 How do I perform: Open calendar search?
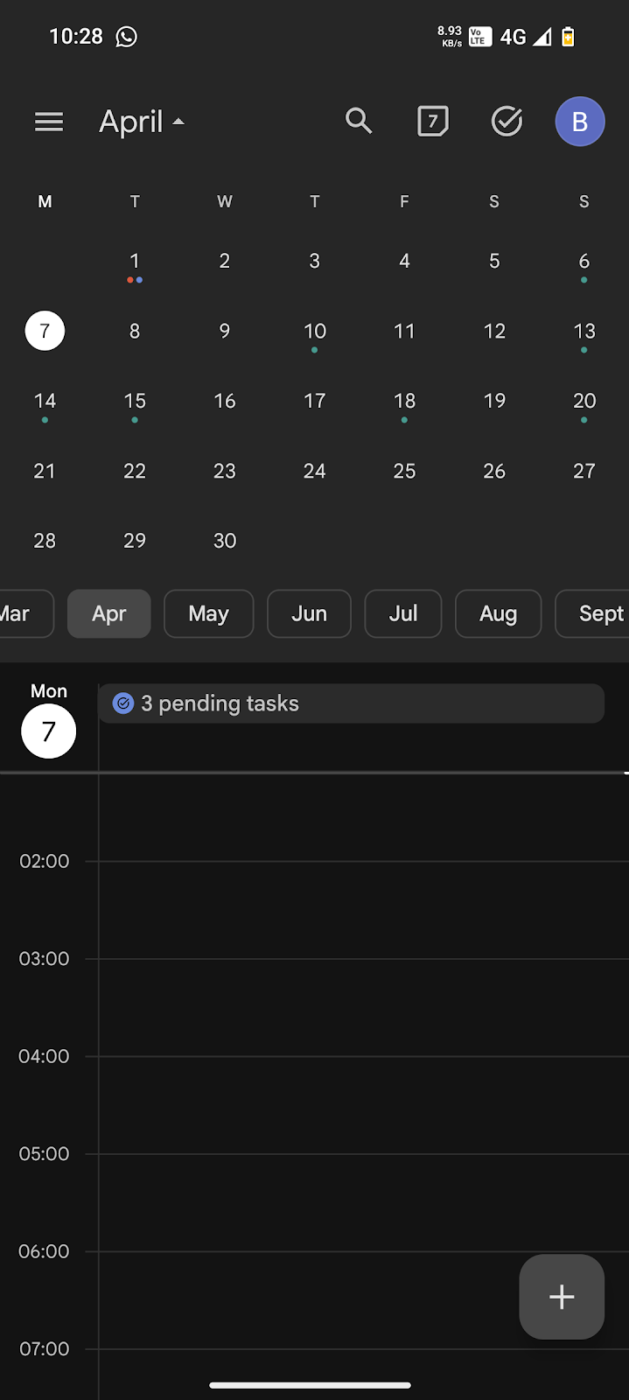pos(359,121)
